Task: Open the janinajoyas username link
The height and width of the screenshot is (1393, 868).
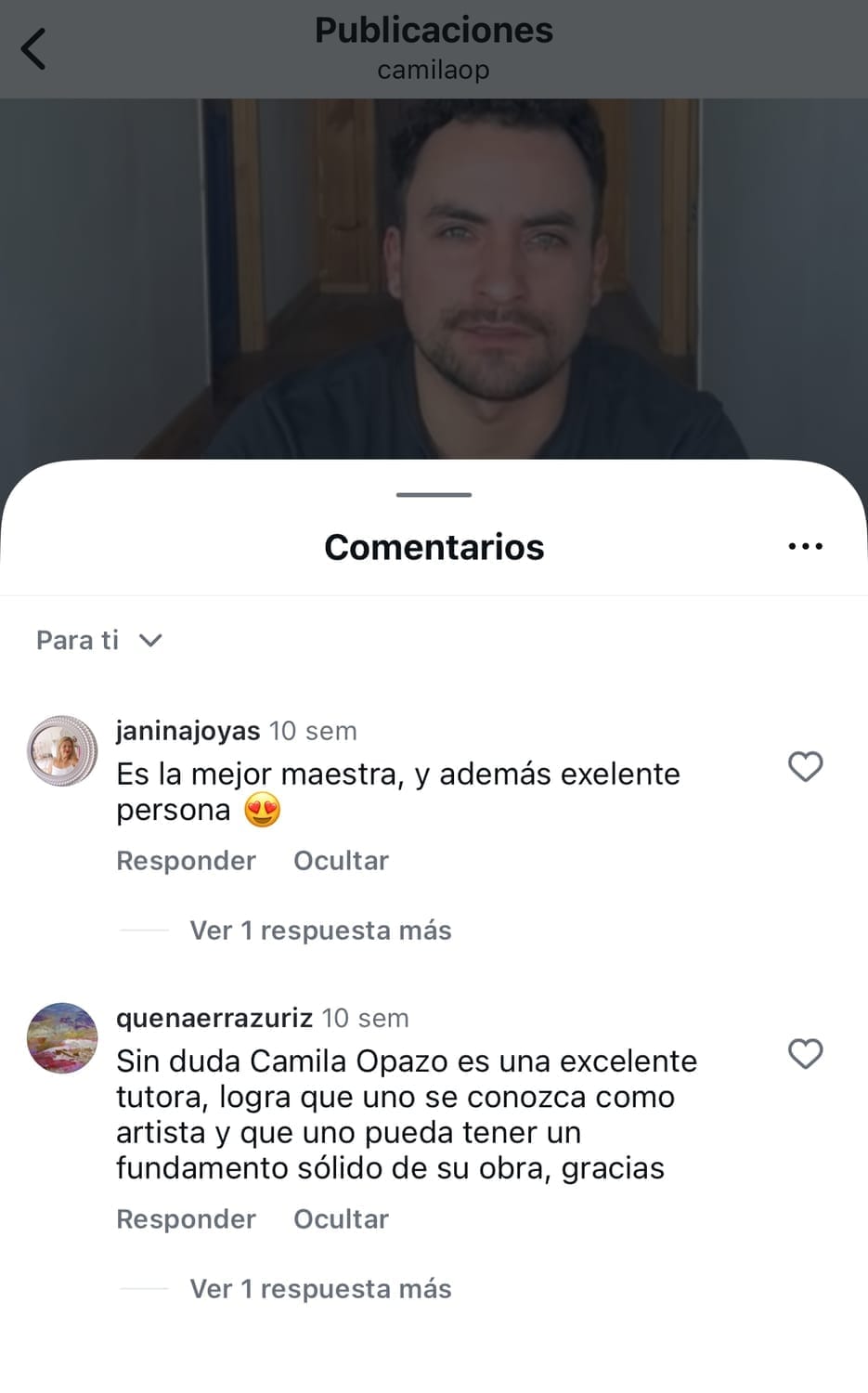Action: point(188,731)
